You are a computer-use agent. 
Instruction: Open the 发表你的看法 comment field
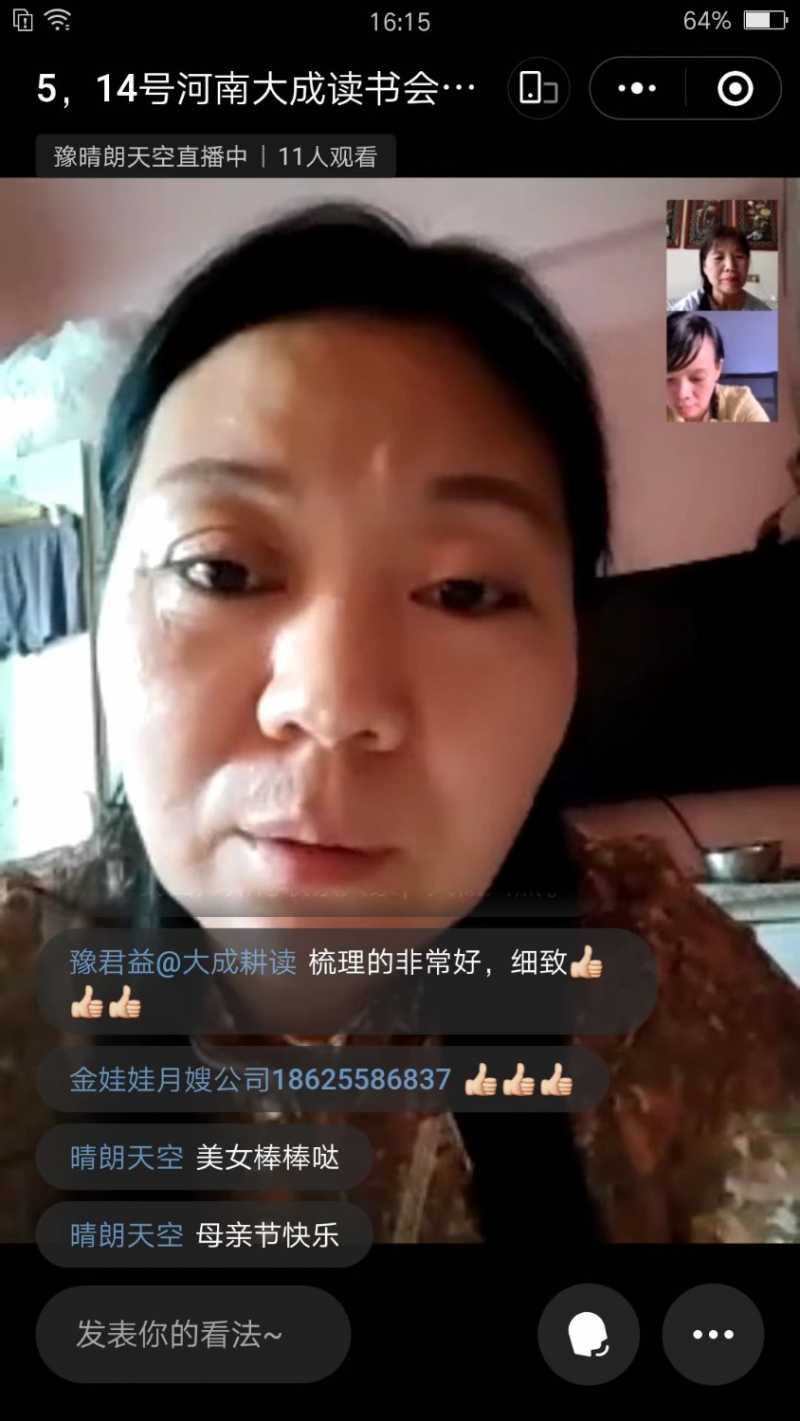point(193,1334)
